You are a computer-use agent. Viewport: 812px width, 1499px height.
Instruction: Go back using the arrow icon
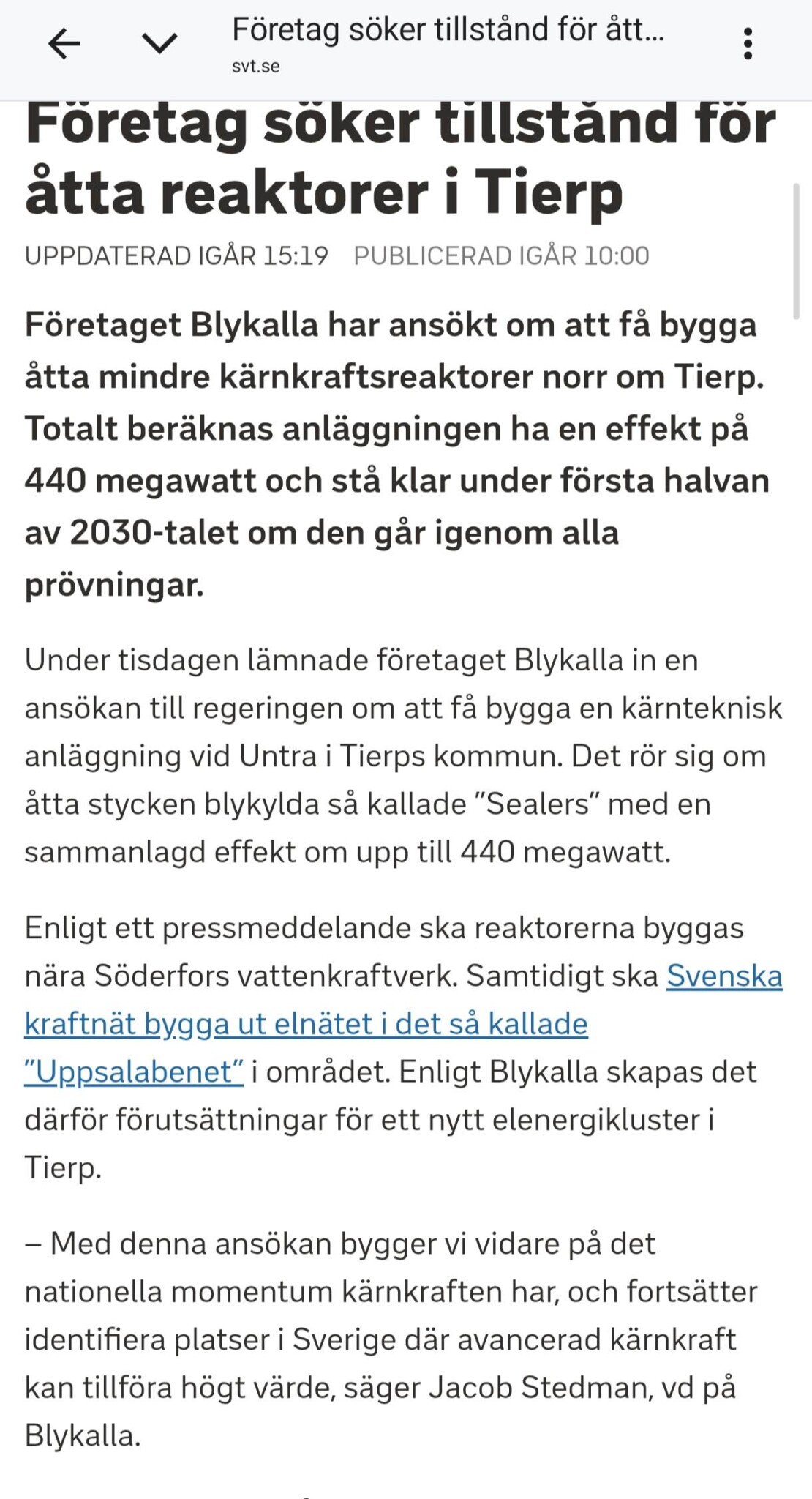[64, 45]
